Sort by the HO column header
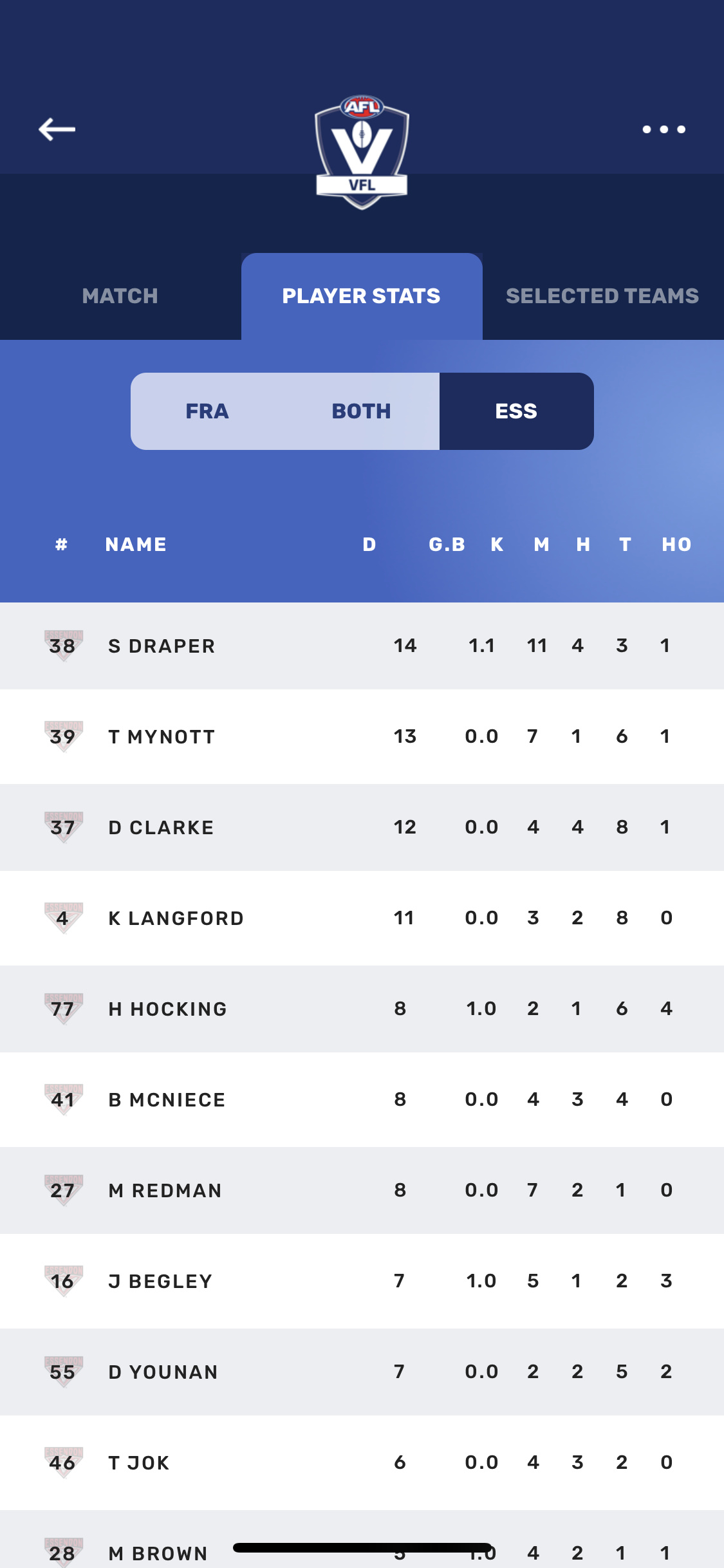The image size is (724, 1568). pos(676,545)
